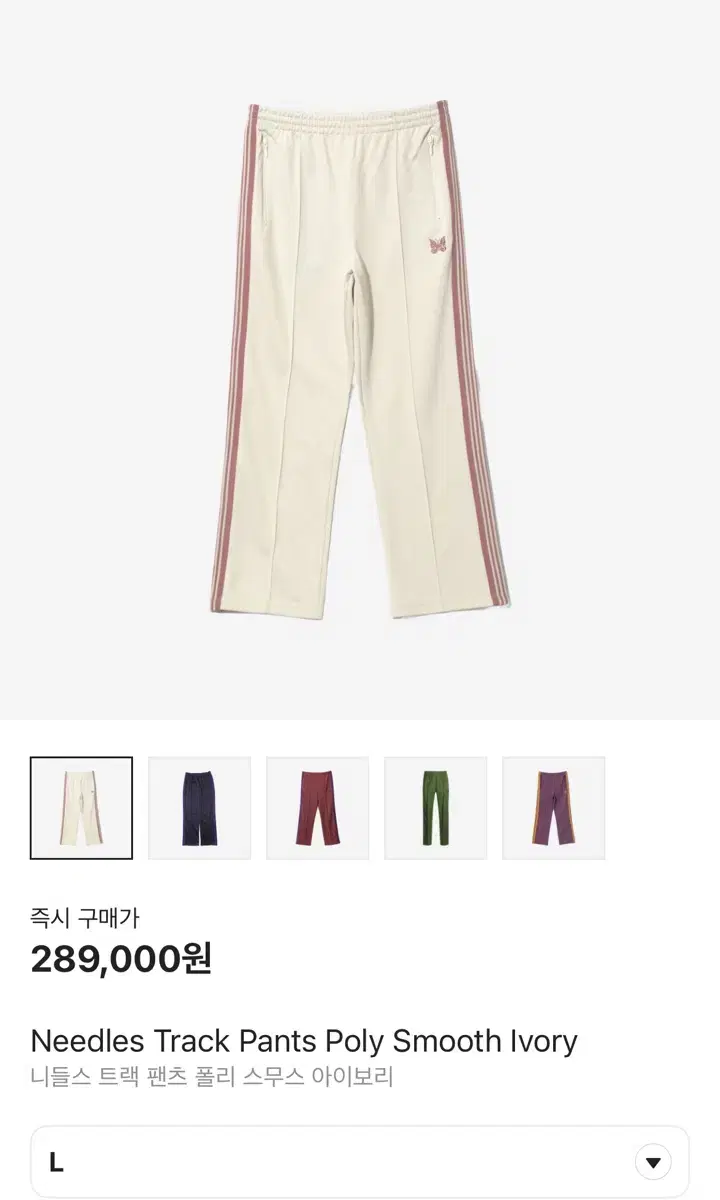The width and height of the screenshot is (720, 1200).
Task: Open the English product title link
Action: tap(305, 1041)
